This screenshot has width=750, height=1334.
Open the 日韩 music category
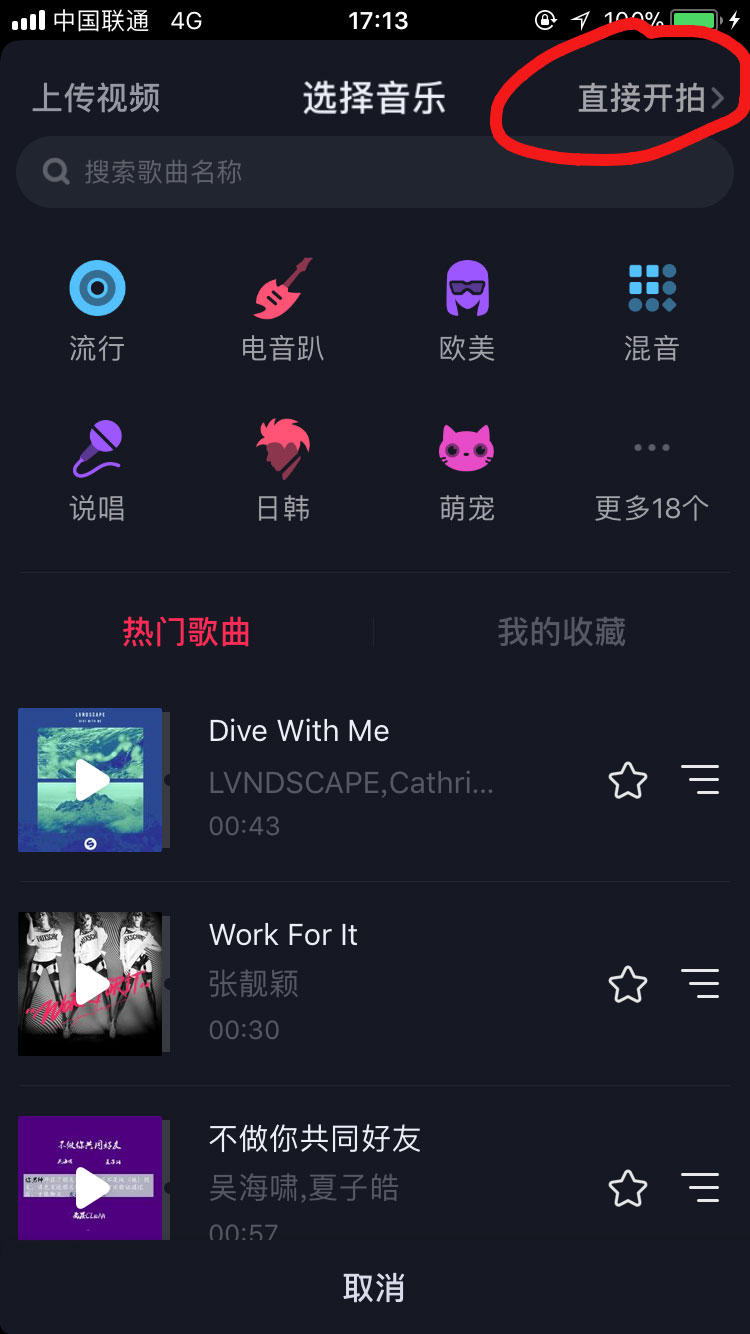[x=283, y=470]
